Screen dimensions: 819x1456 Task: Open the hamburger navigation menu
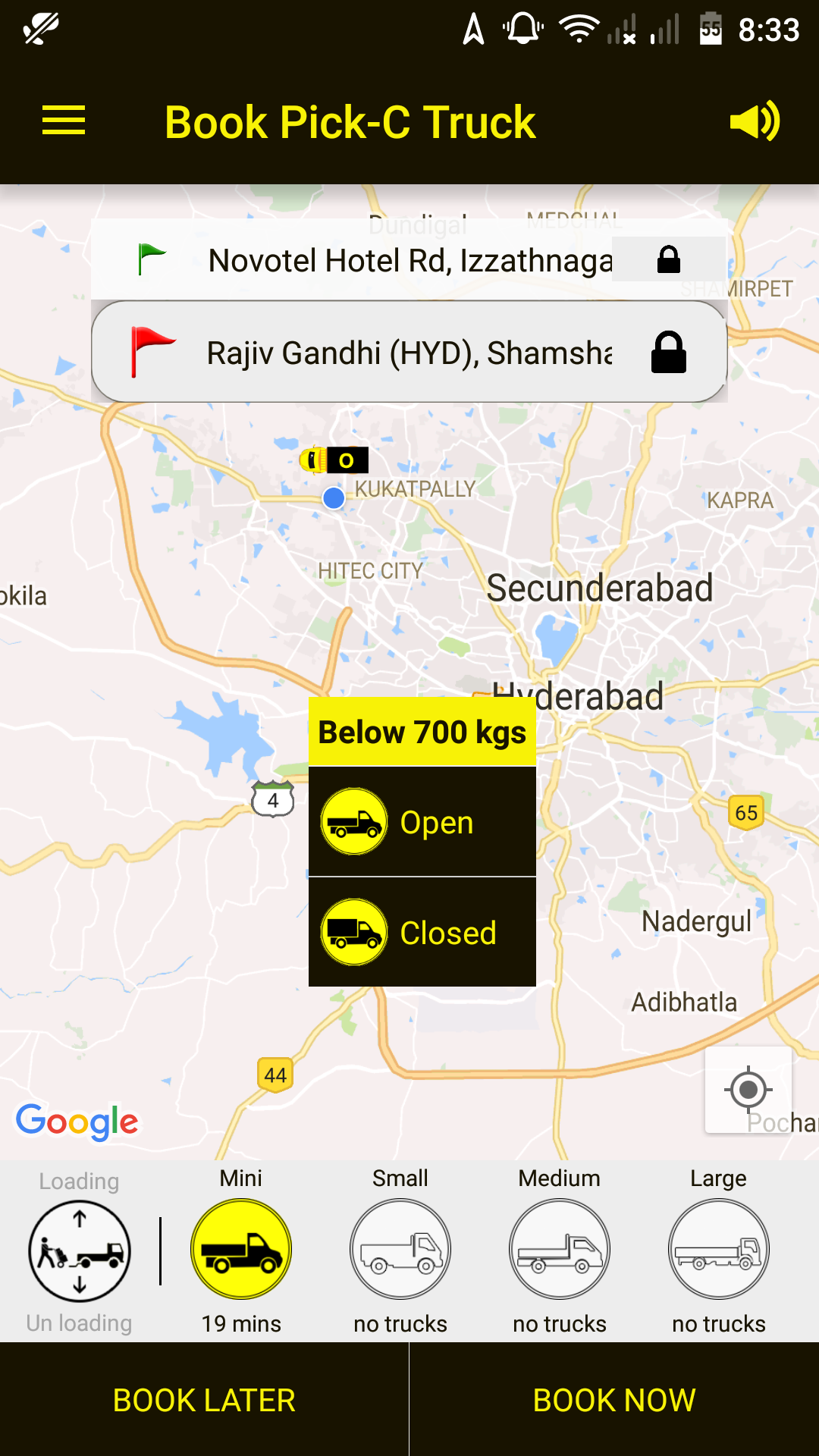(x=64, y=121)
